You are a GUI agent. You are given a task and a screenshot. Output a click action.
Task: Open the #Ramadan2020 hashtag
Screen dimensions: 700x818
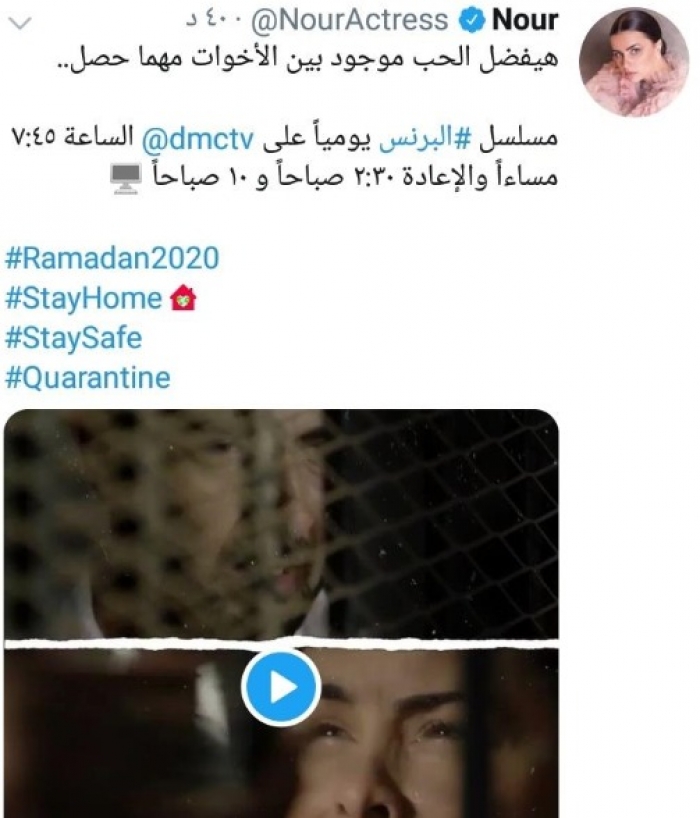pos(111,258)
